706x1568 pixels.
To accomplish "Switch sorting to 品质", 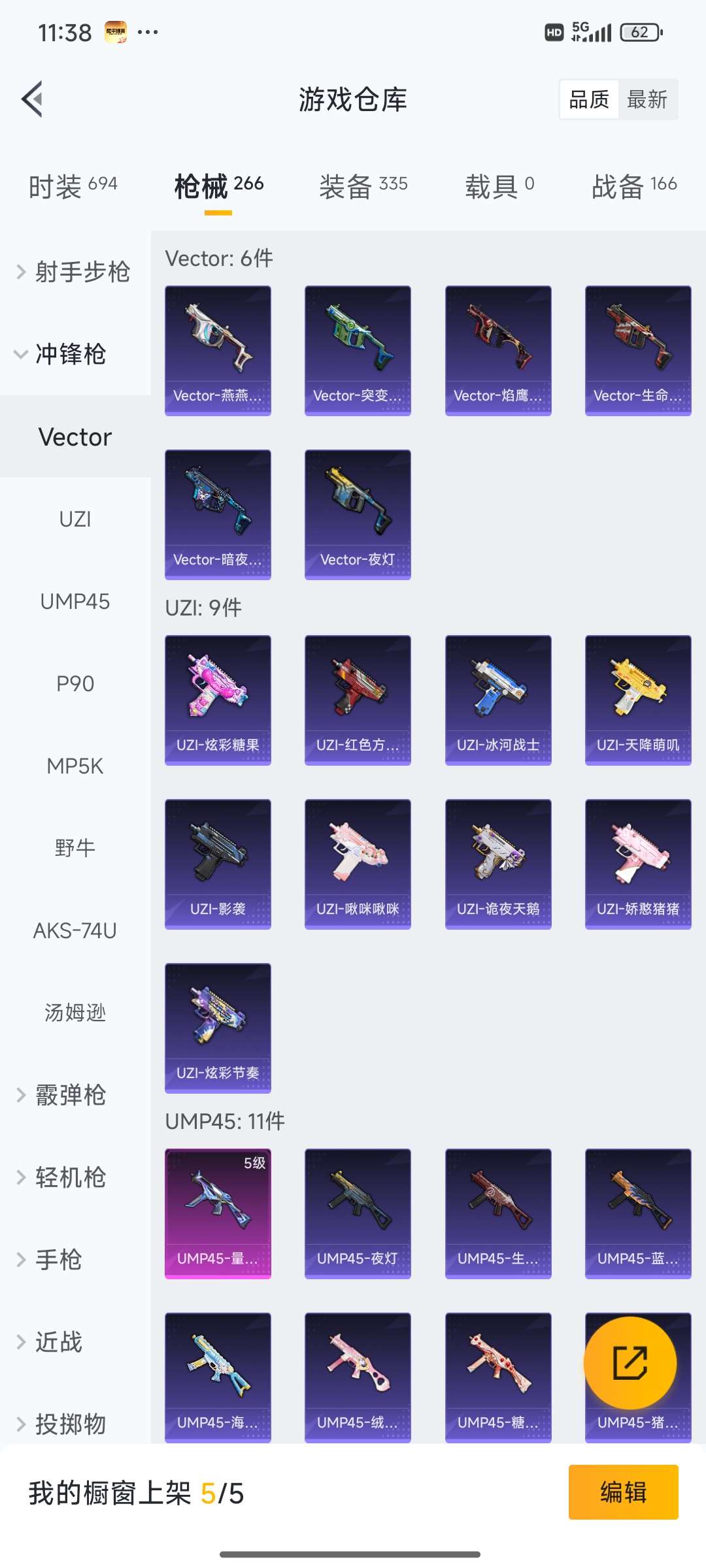I will 587,99.
